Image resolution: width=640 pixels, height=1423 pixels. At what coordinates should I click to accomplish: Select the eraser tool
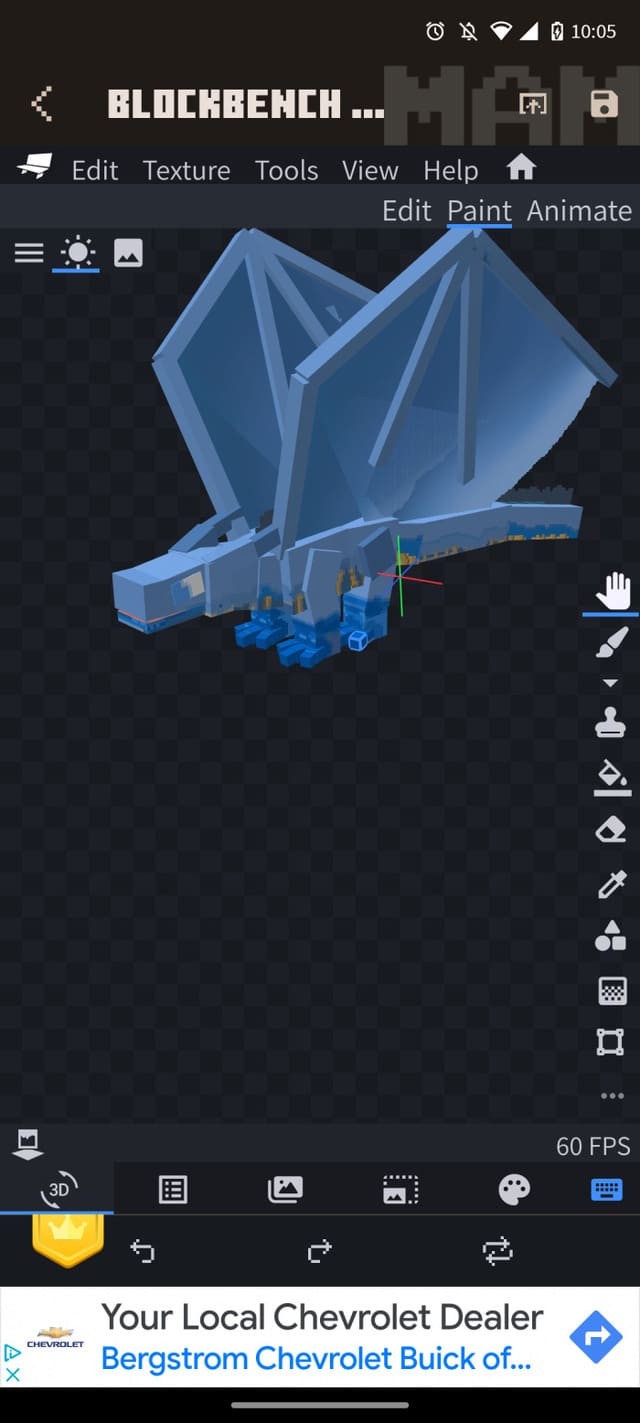click(611, 829)
